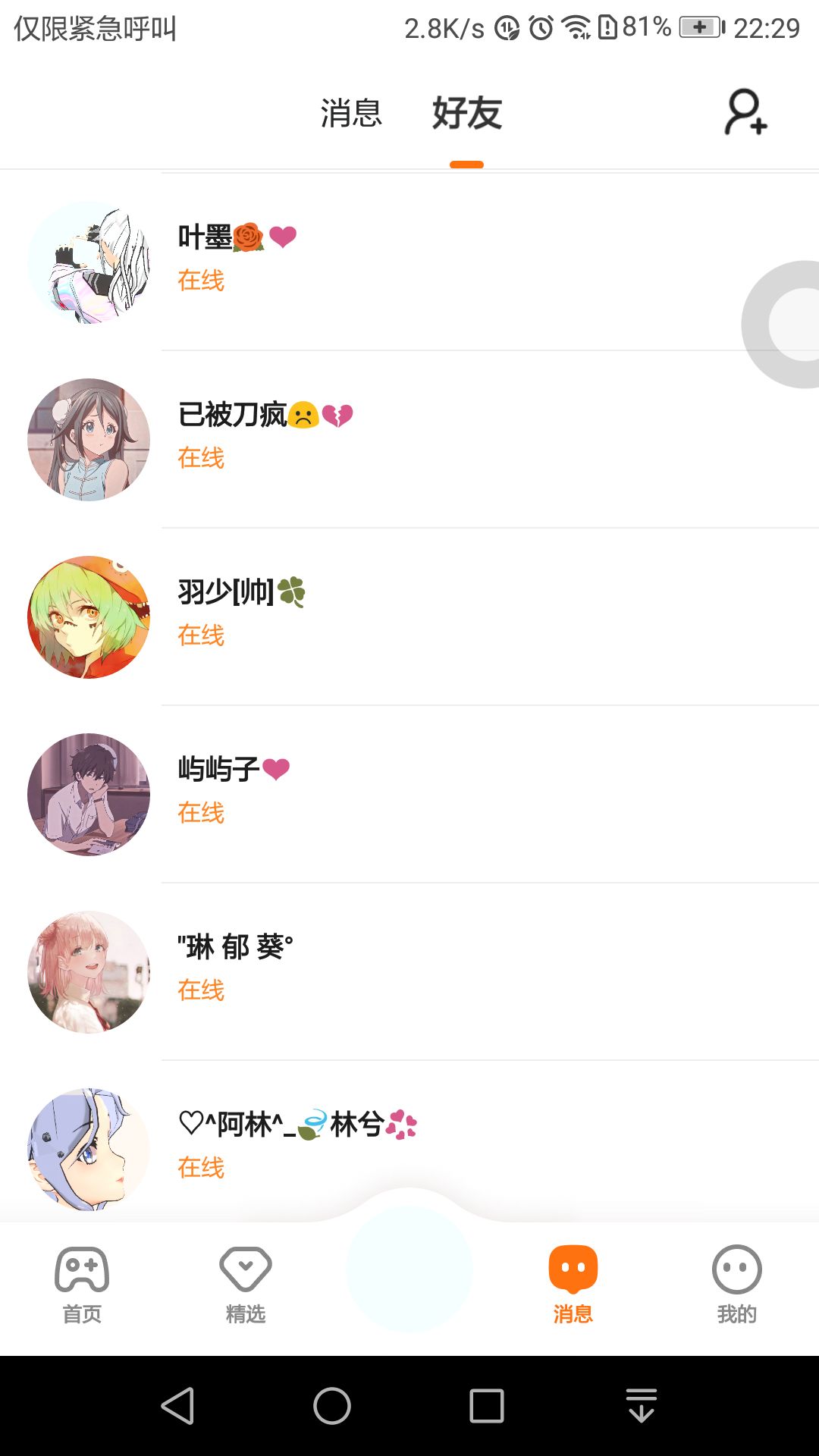Open friend 羽少[帅]'s row
Viewport: 819px width, 1456px height.
coord(409,617)
